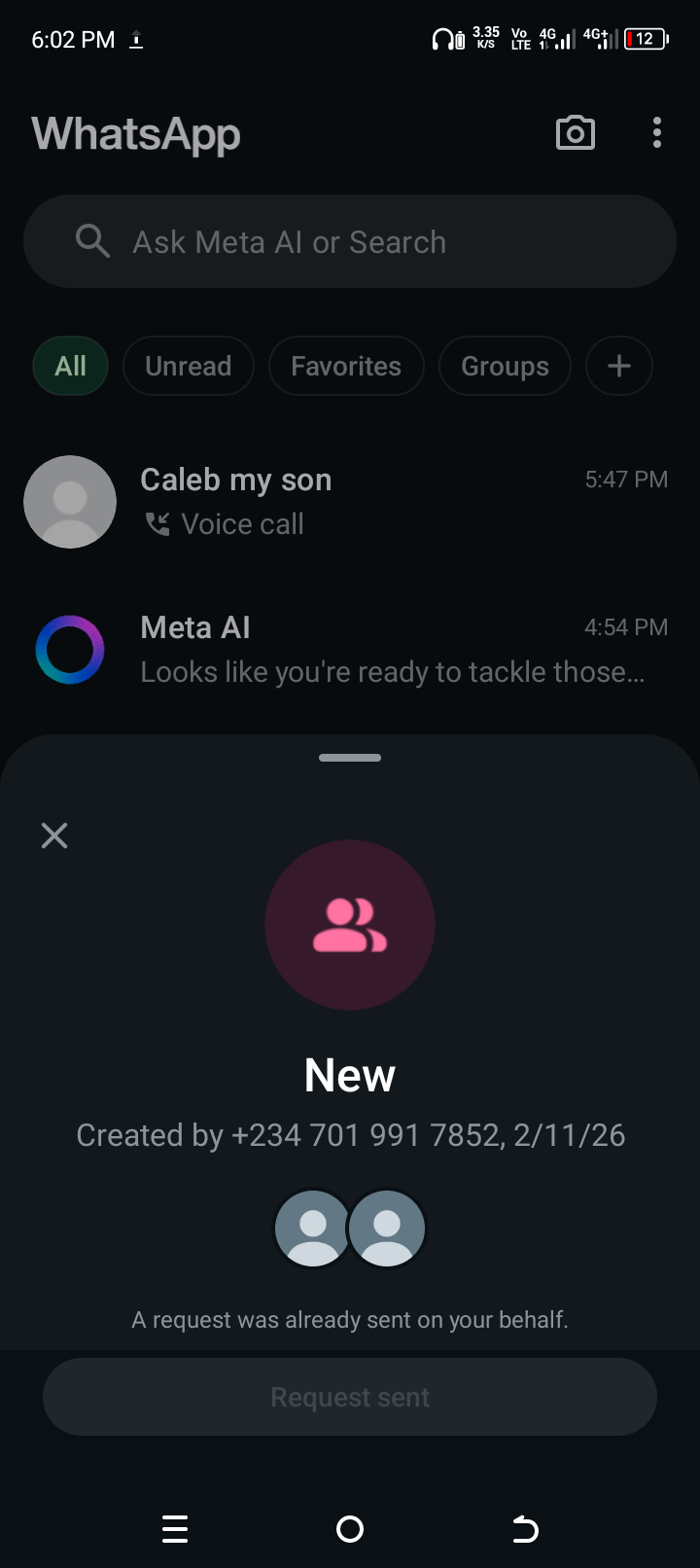The height and width of the screenshot is (1568, 700).
Task: Switch to the Unread filter
Action: coord(189,366)
